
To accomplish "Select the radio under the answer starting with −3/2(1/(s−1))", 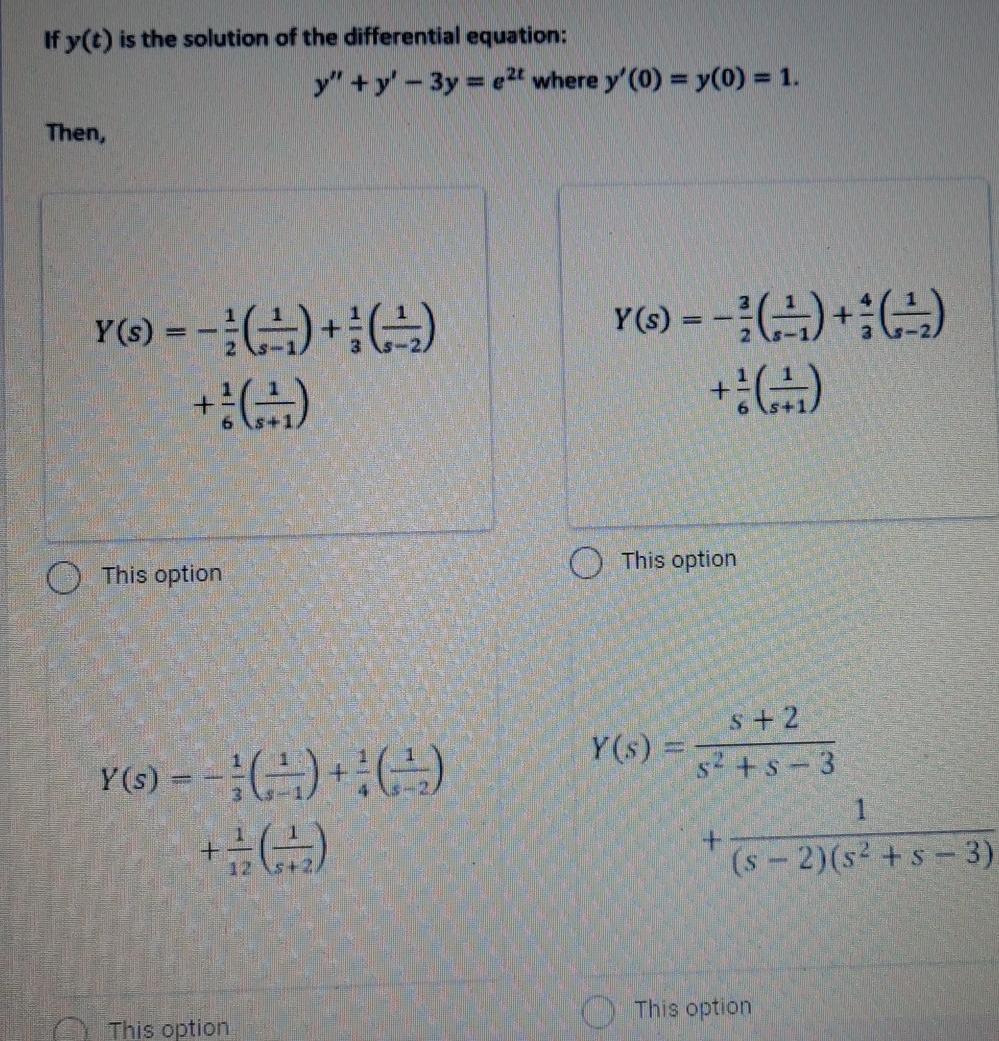I will point(587,561).
